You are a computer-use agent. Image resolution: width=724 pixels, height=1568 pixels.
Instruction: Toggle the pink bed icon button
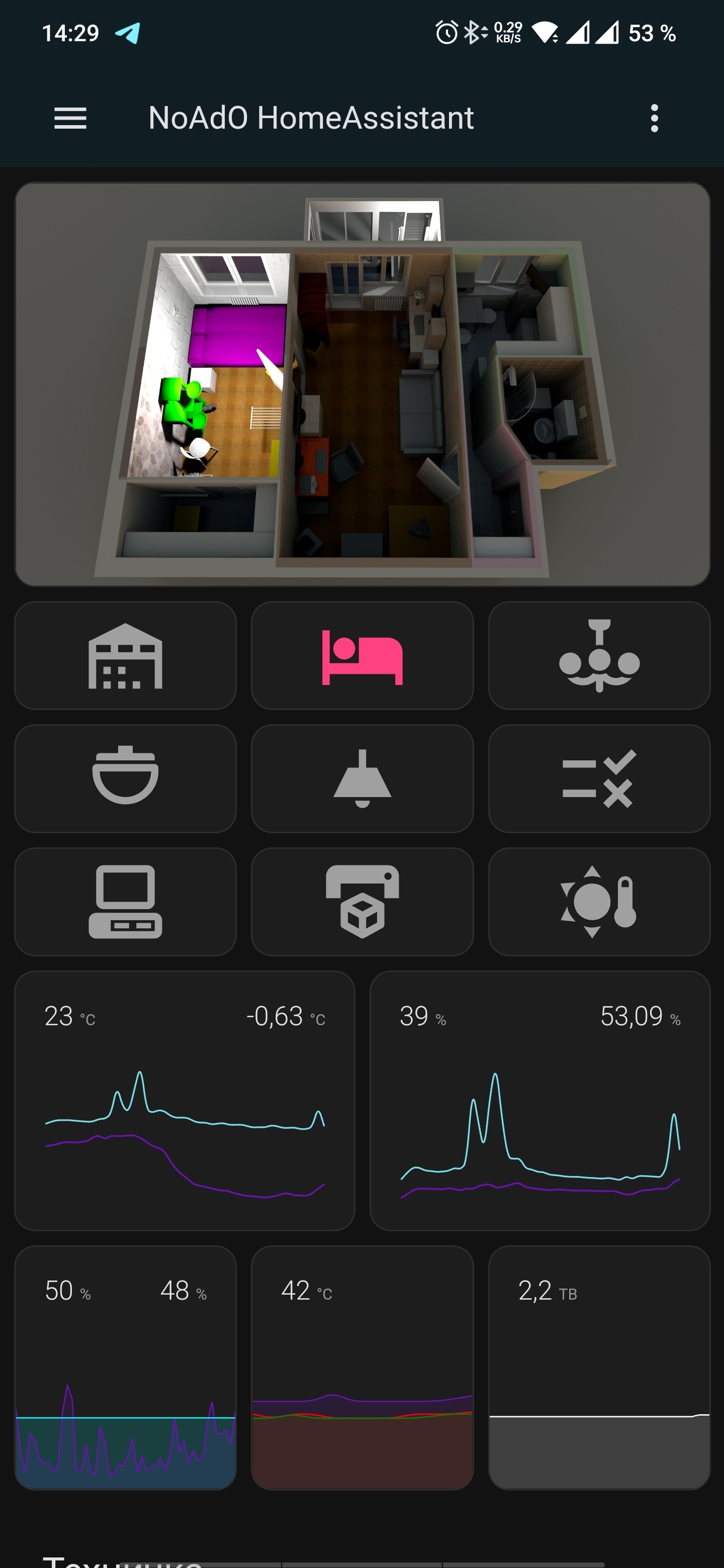pyautogui.click(x=363, y=655)
